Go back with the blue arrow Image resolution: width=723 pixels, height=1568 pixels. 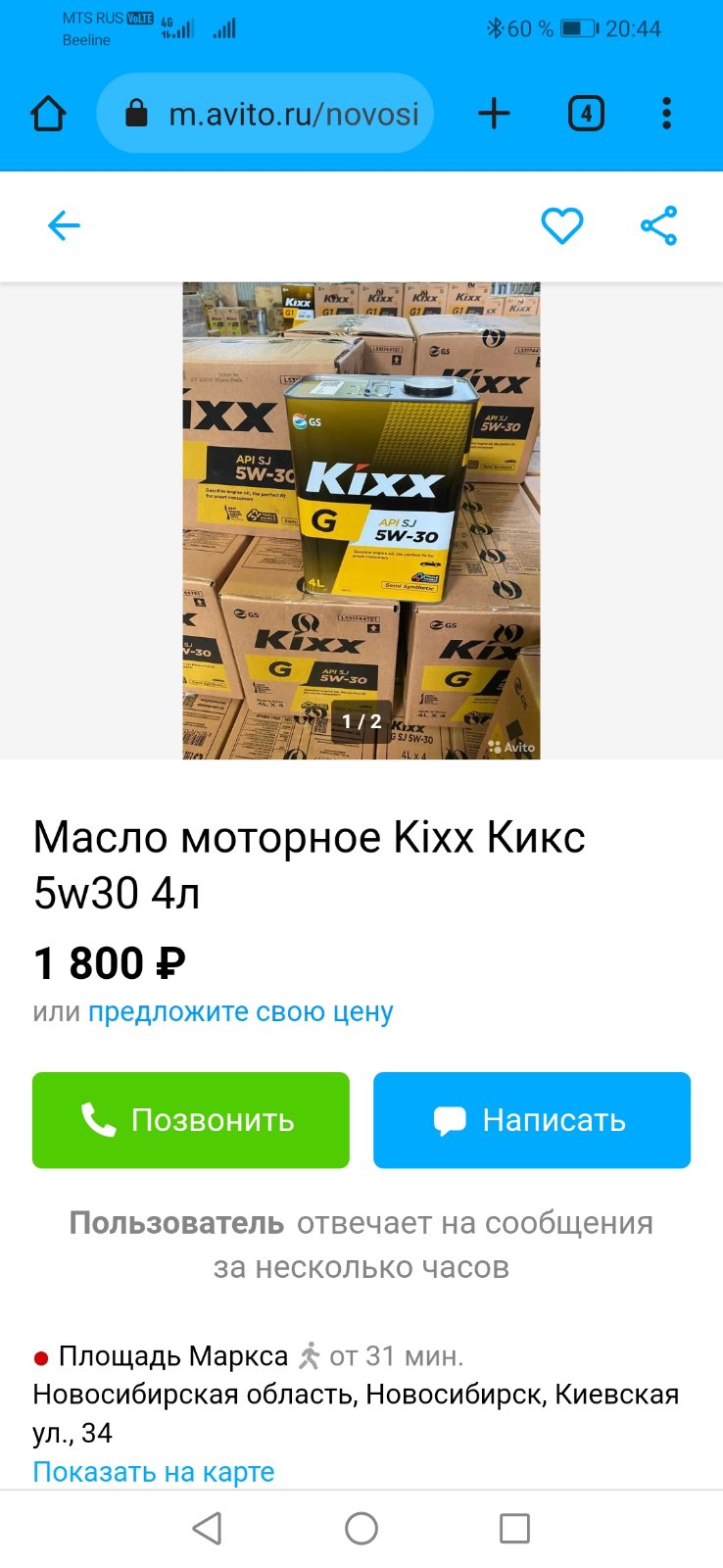click(x=64, y=226)
